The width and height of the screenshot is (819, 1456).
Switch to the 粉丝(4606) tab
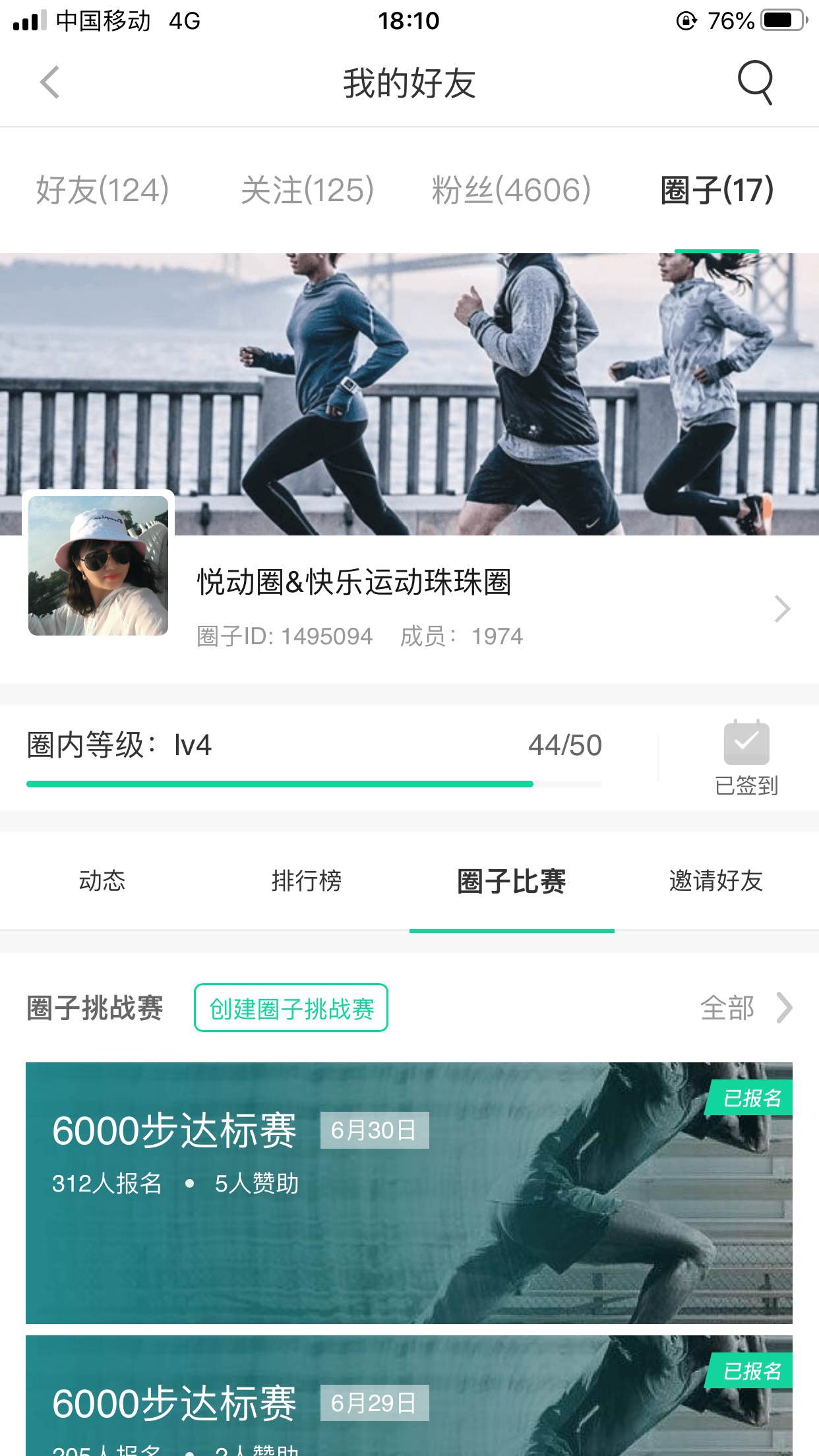click(511, 190)
